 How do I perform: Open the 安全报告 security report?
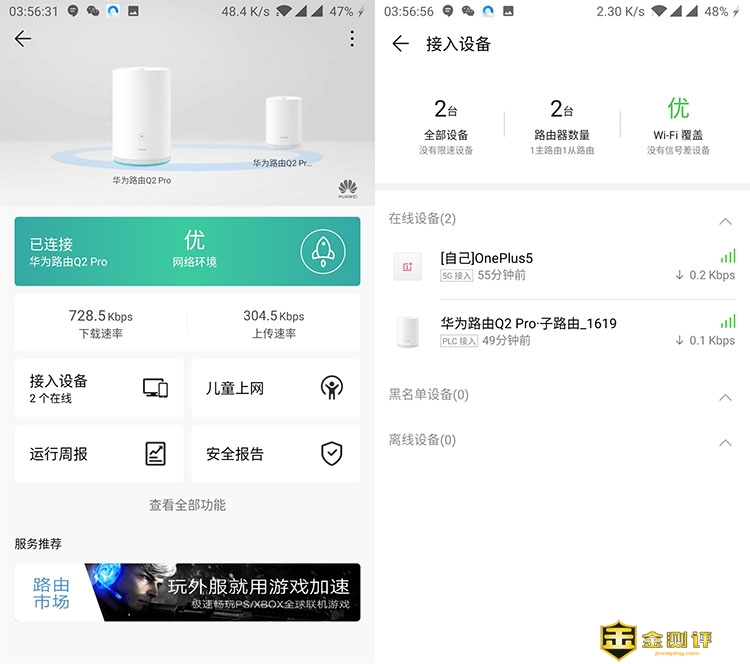point(275,454)
